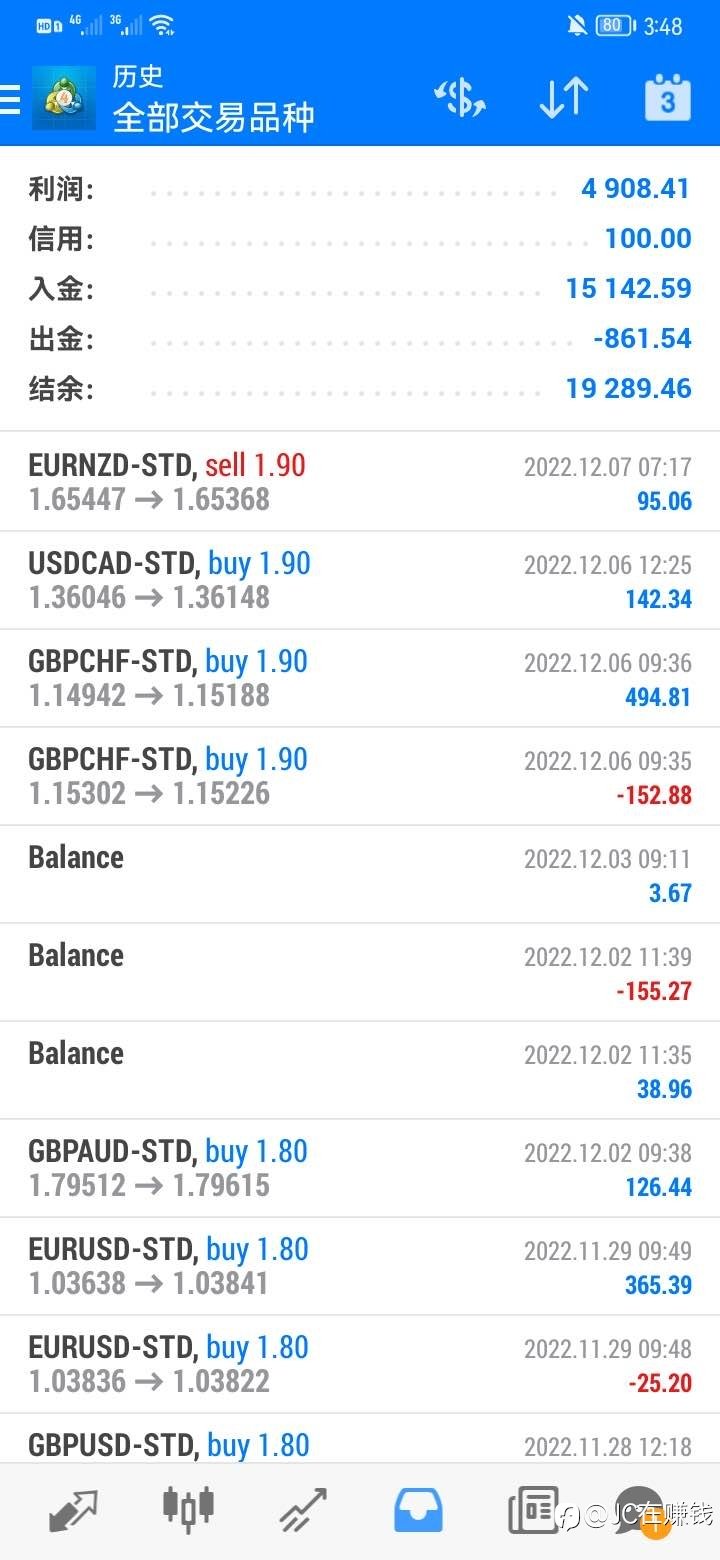Open the EURNZD-STD sell 1.90 trade
The height and width of the screenshot is (1560, 720).
(360, 482)
